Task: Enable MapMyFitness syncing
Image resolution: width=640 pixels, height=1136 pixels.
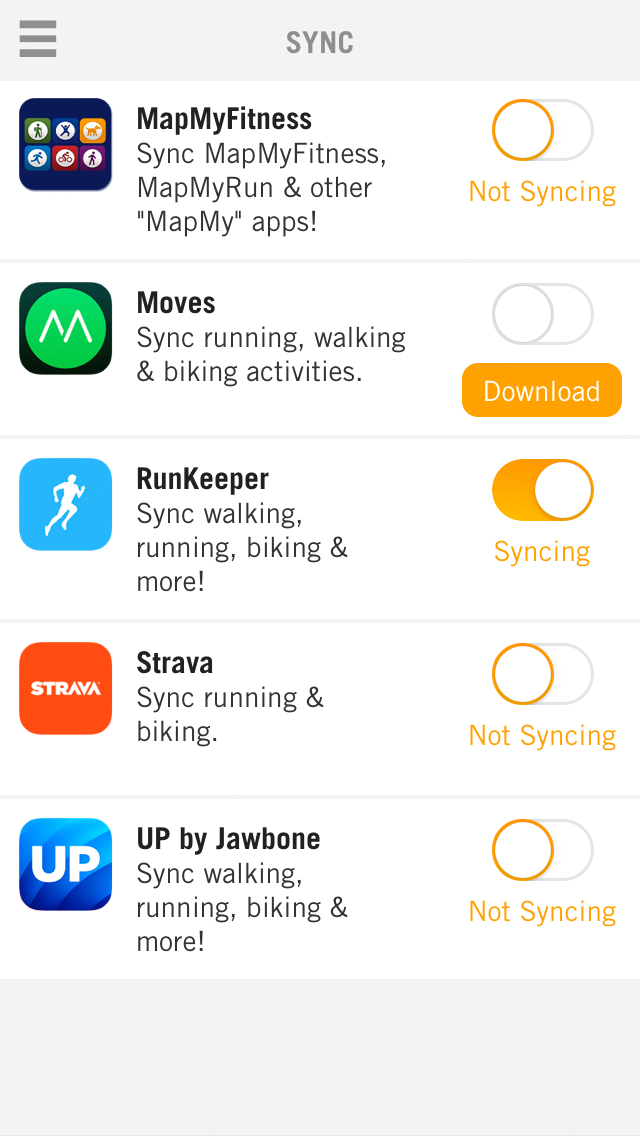Action: 542,130
